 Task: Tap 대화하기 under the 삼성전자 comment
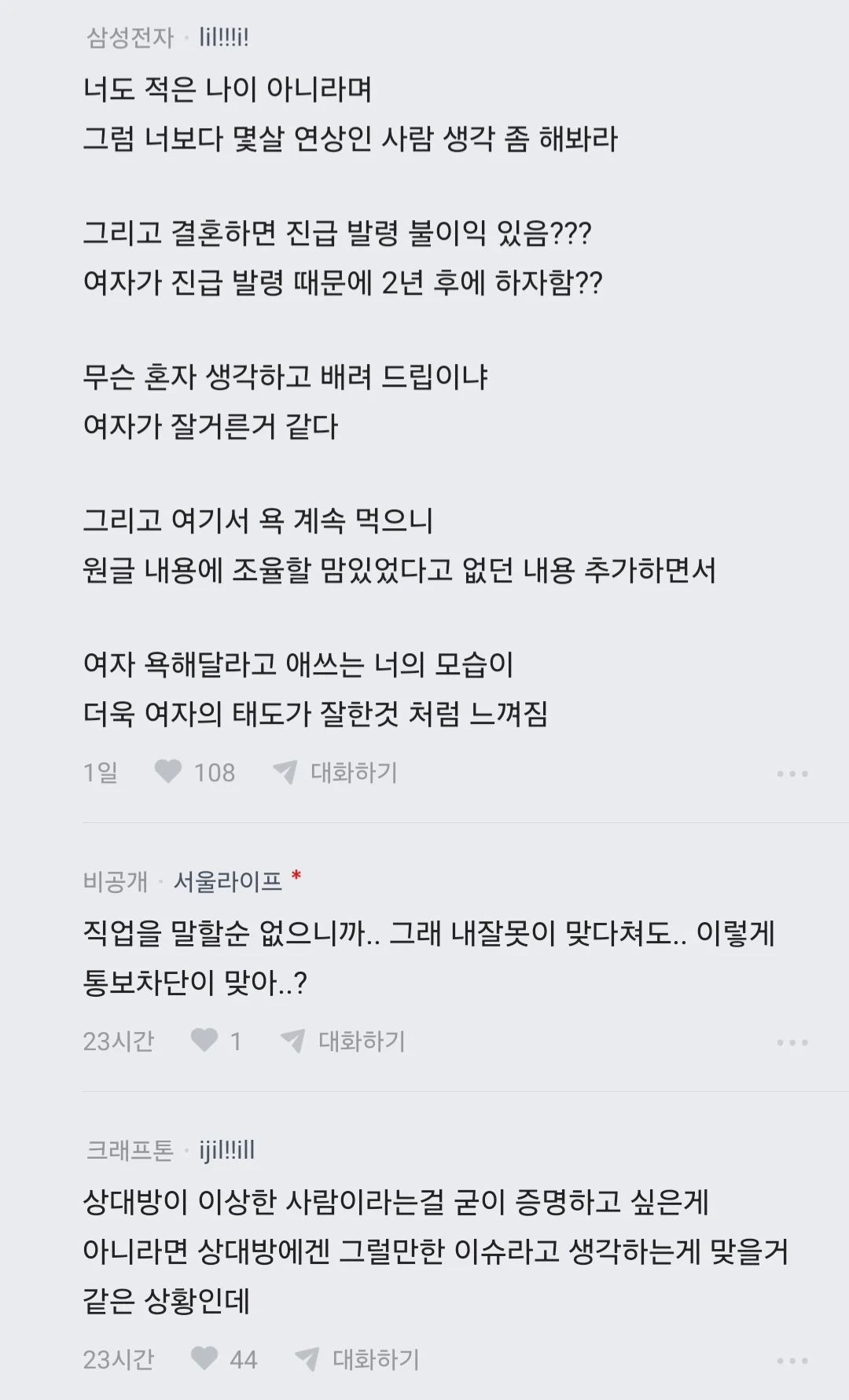pos(336,773)
